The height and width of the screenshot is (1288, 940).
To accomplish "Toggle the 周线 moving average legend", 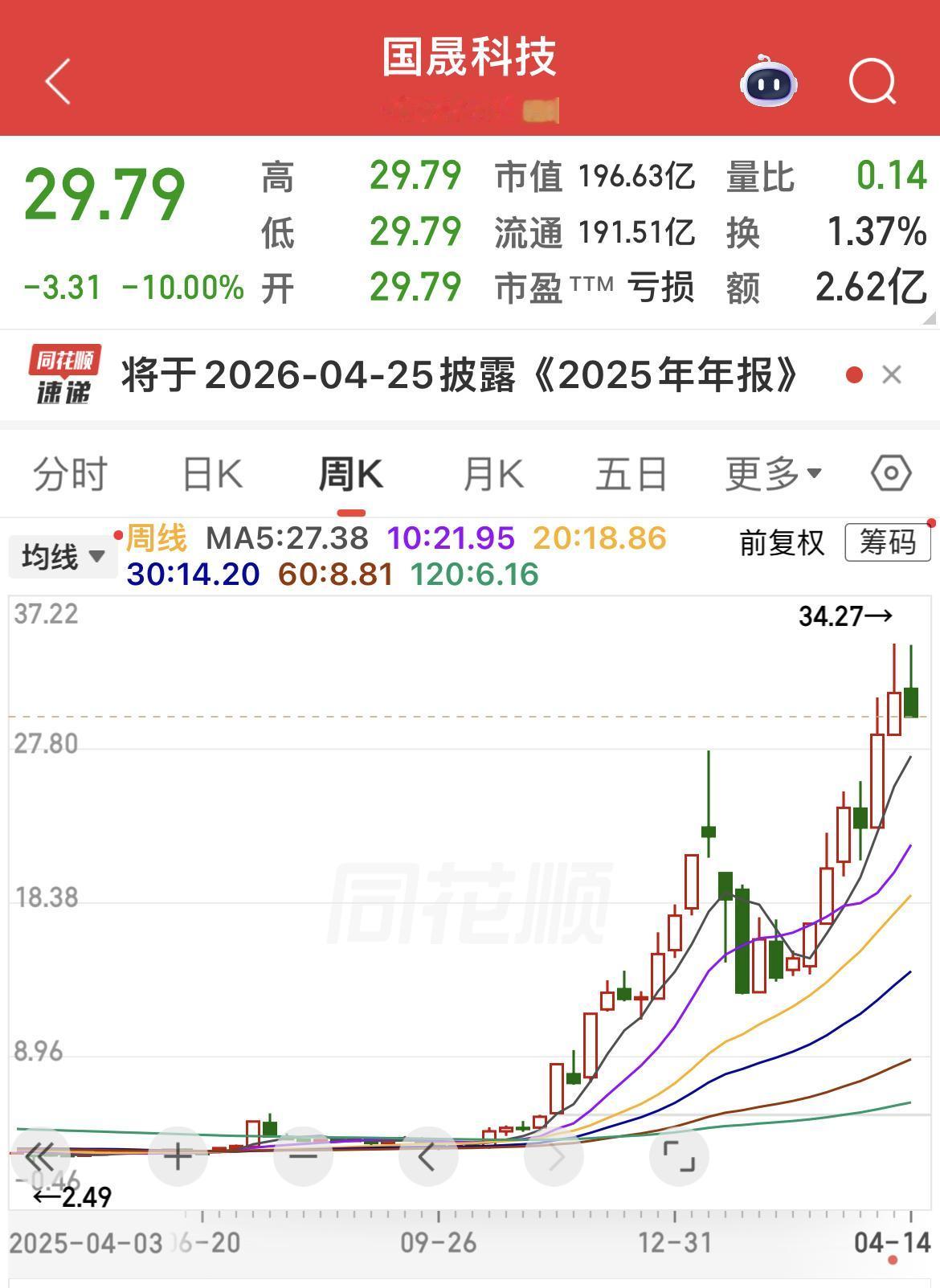I will tap(157, 538).
